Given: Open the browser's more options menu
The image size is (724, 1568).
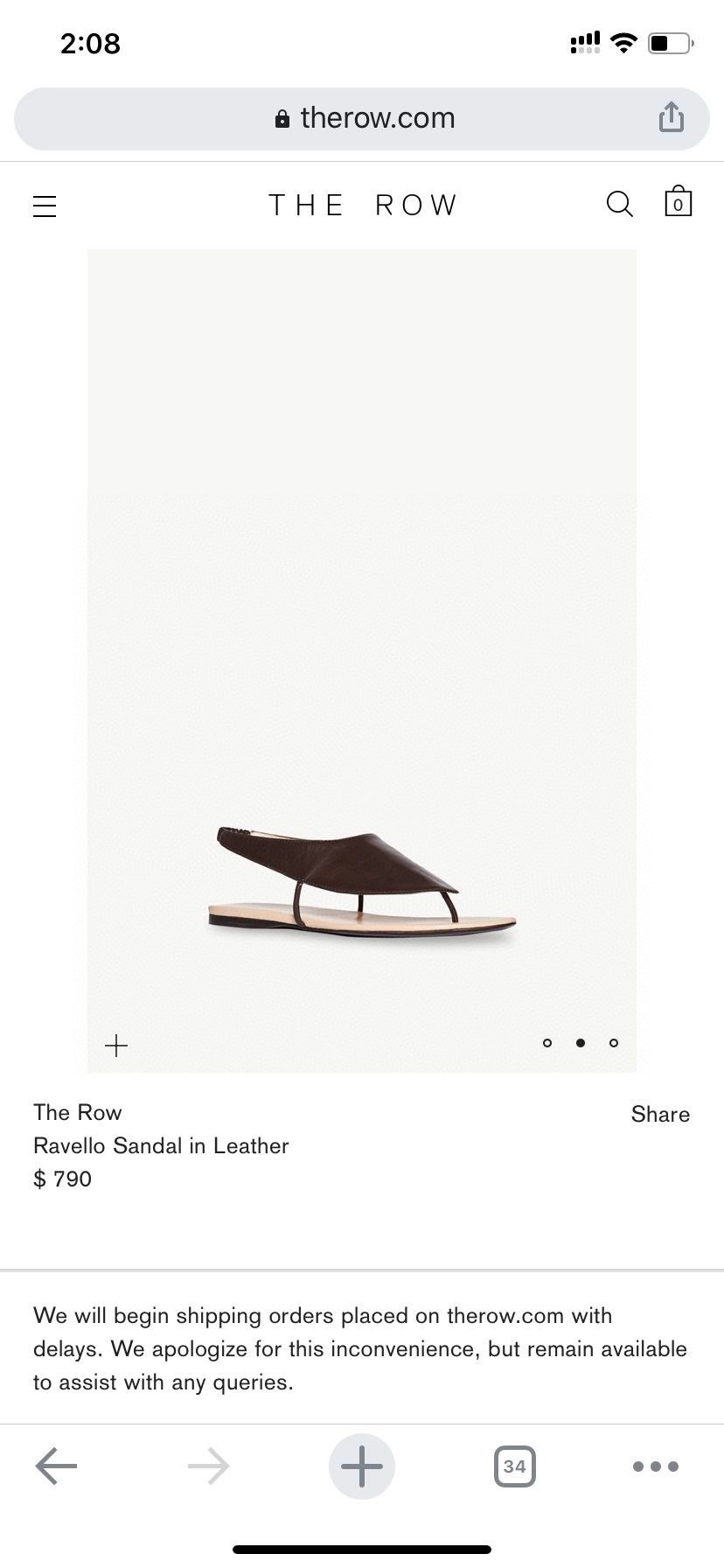Looking at the screenshot, I should 656,1466.
